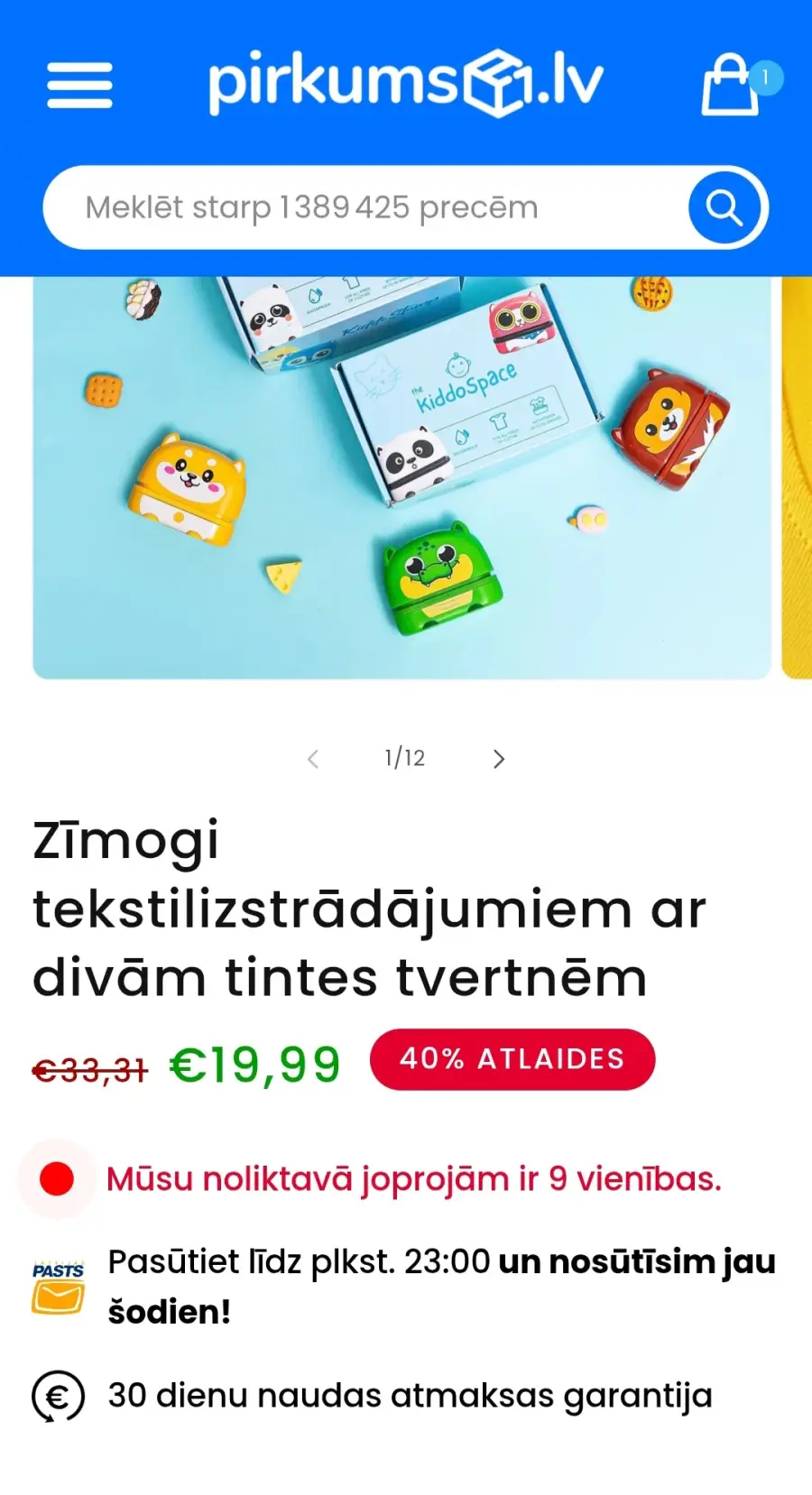Go to the pirkums.lv home logo

coord(405,83)
